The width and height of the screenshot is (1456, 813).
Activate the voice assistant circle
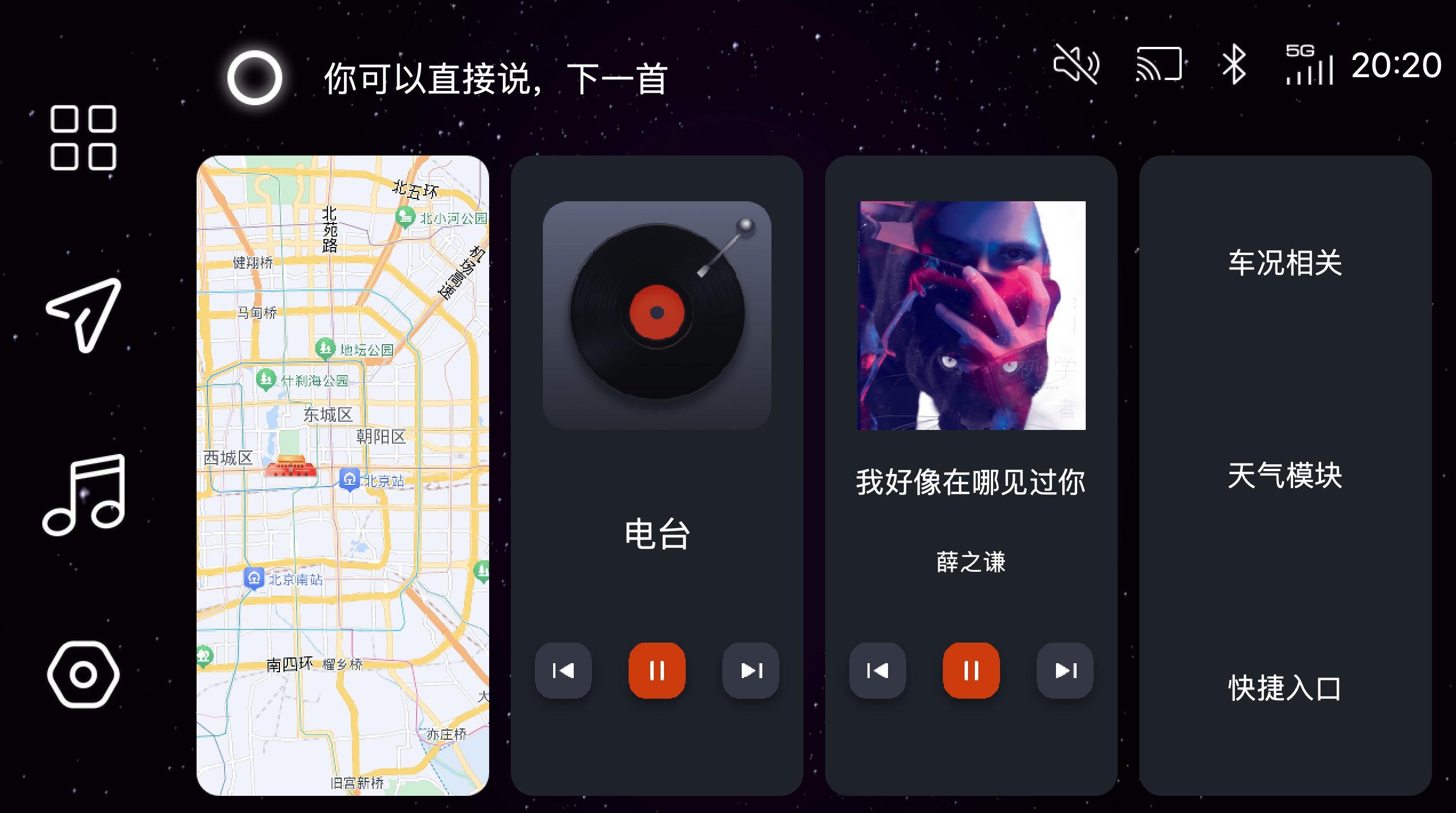click(255, 78)
